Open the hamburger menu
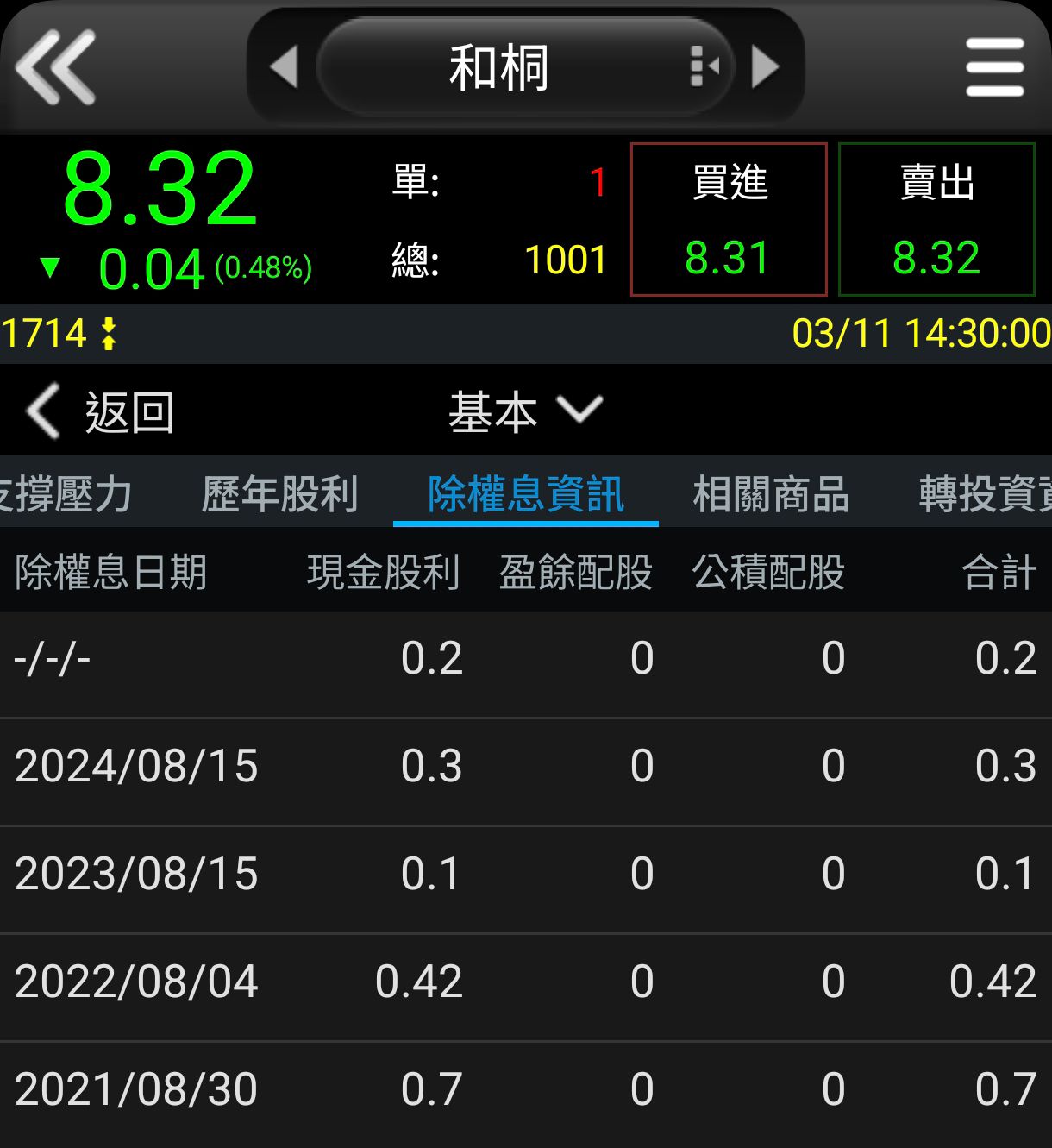The image size is (1052, 1148). (x=995, y=67)
